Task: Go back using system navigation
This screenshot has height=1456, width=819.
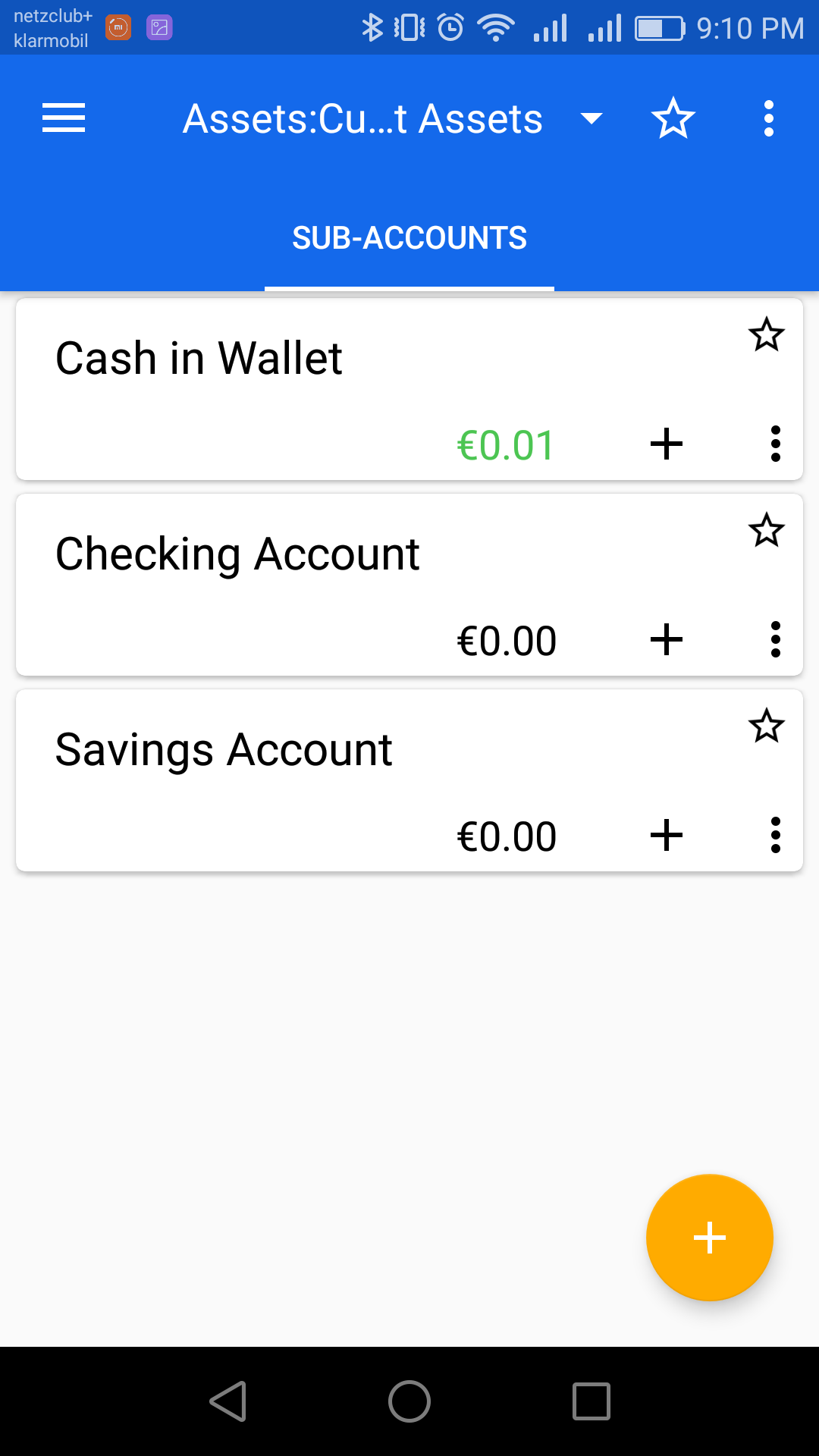Action: click(x=228, y=1401)
